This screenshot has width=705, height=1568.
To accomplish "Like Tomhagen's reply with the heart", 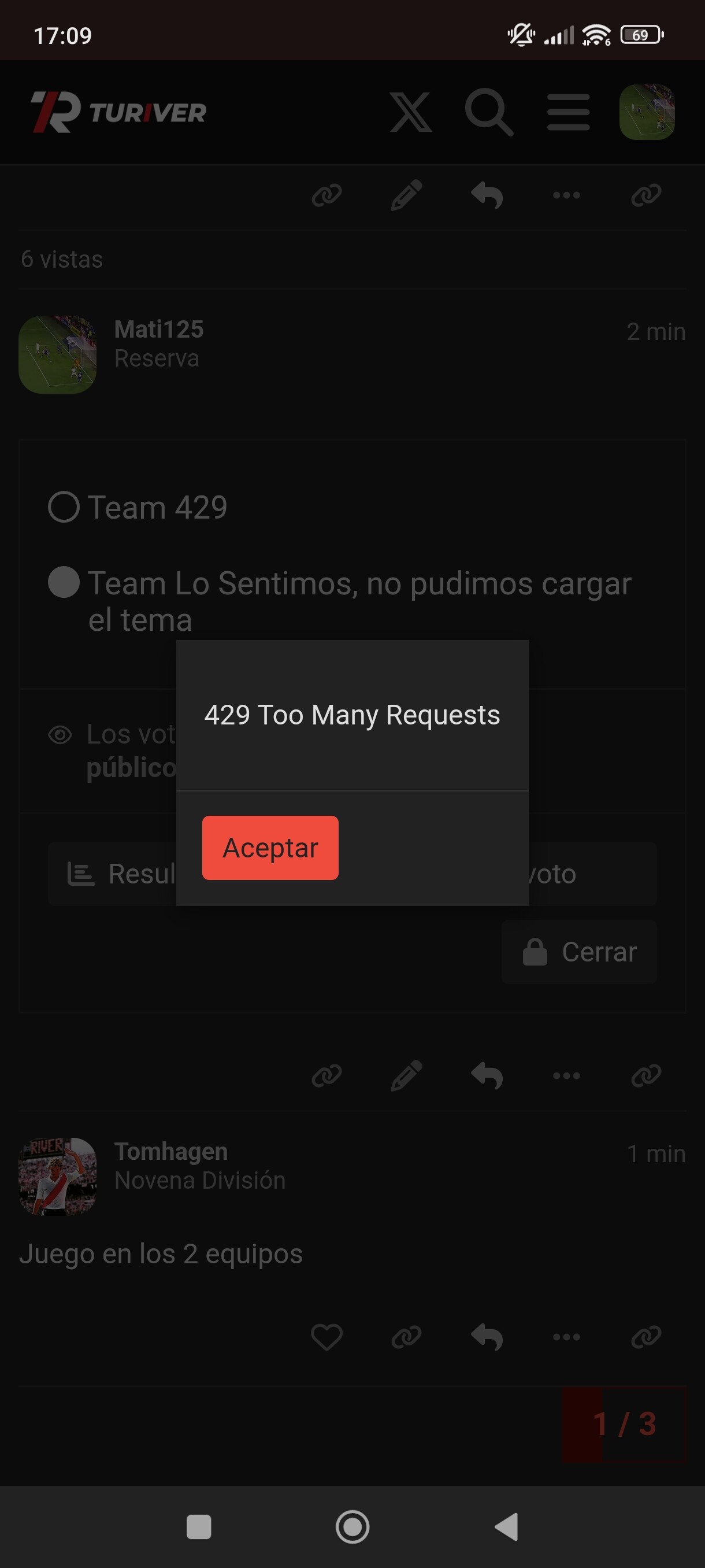I will coord(326,1337).
